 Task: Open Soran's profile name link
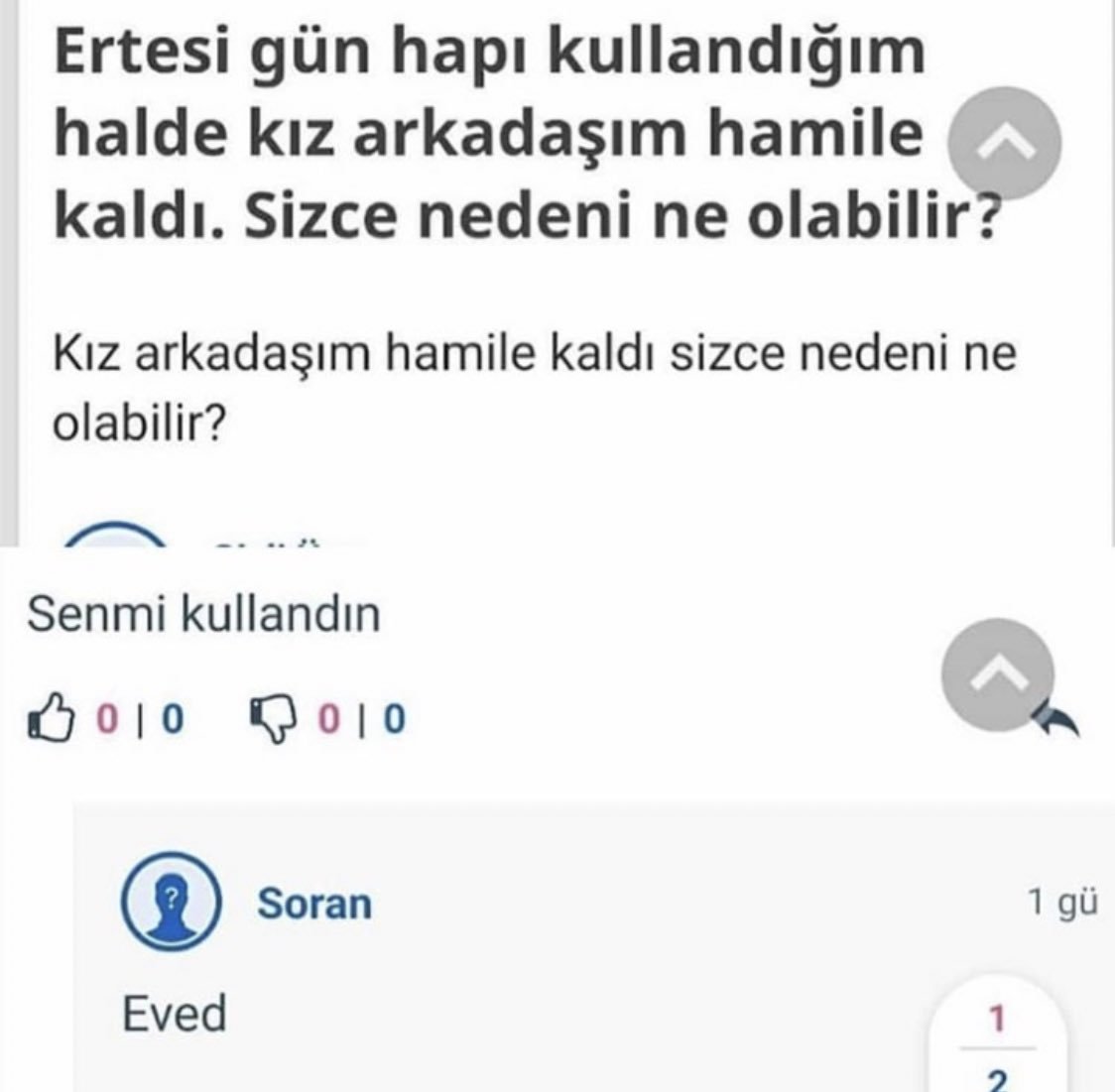click(x=314, y=904)
